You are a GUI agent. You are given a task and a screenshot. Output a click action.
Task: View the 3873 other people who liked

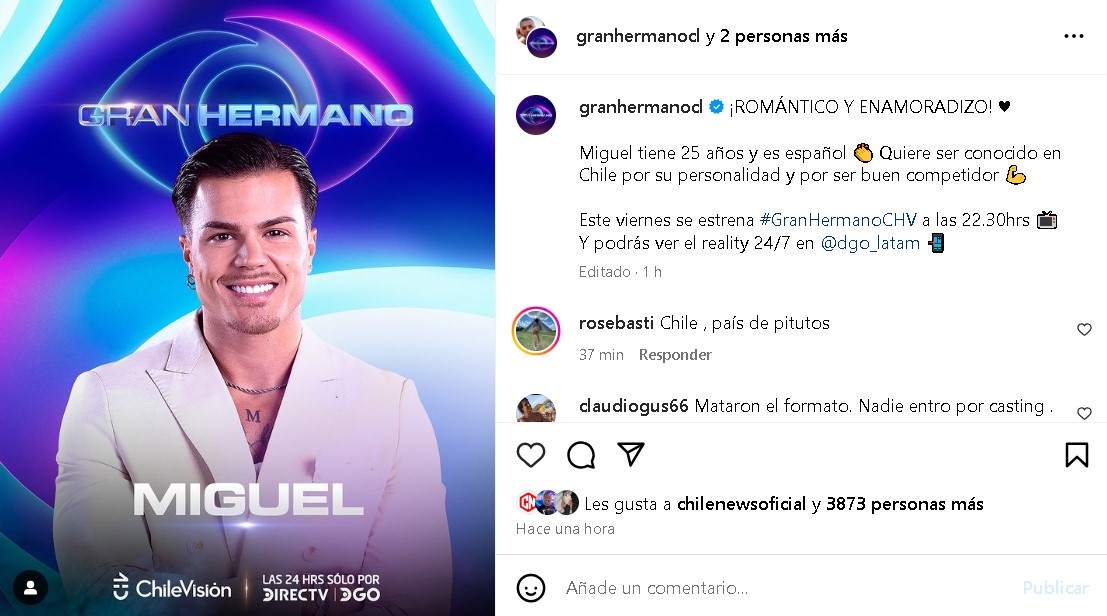(x=904, y=504)
